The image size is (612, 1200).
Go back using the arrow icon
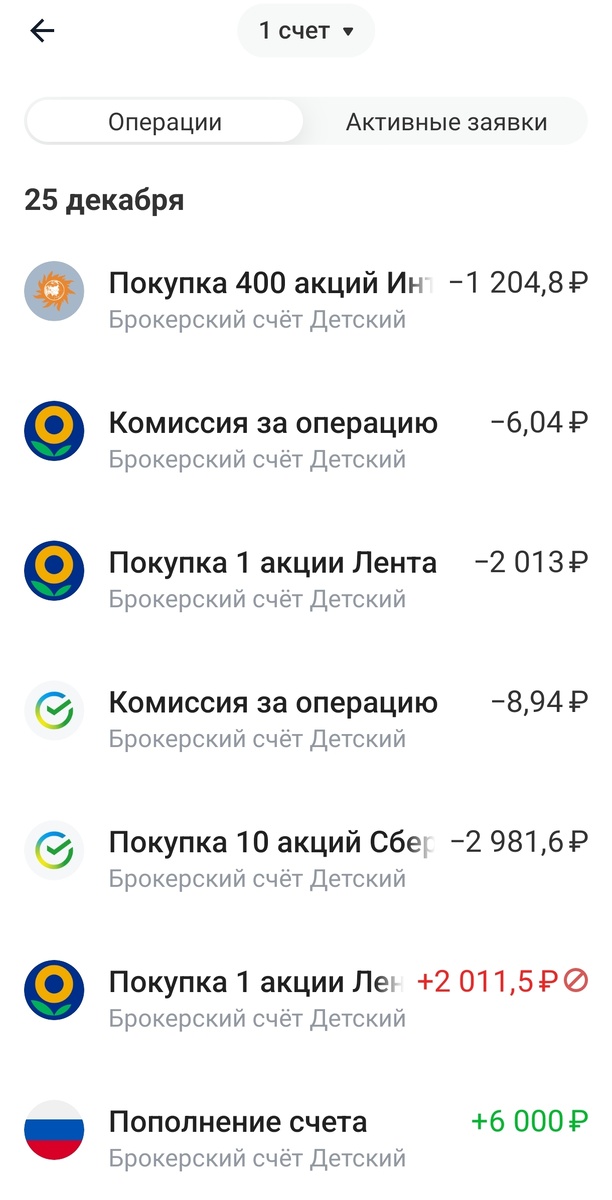tap(42, 31)
